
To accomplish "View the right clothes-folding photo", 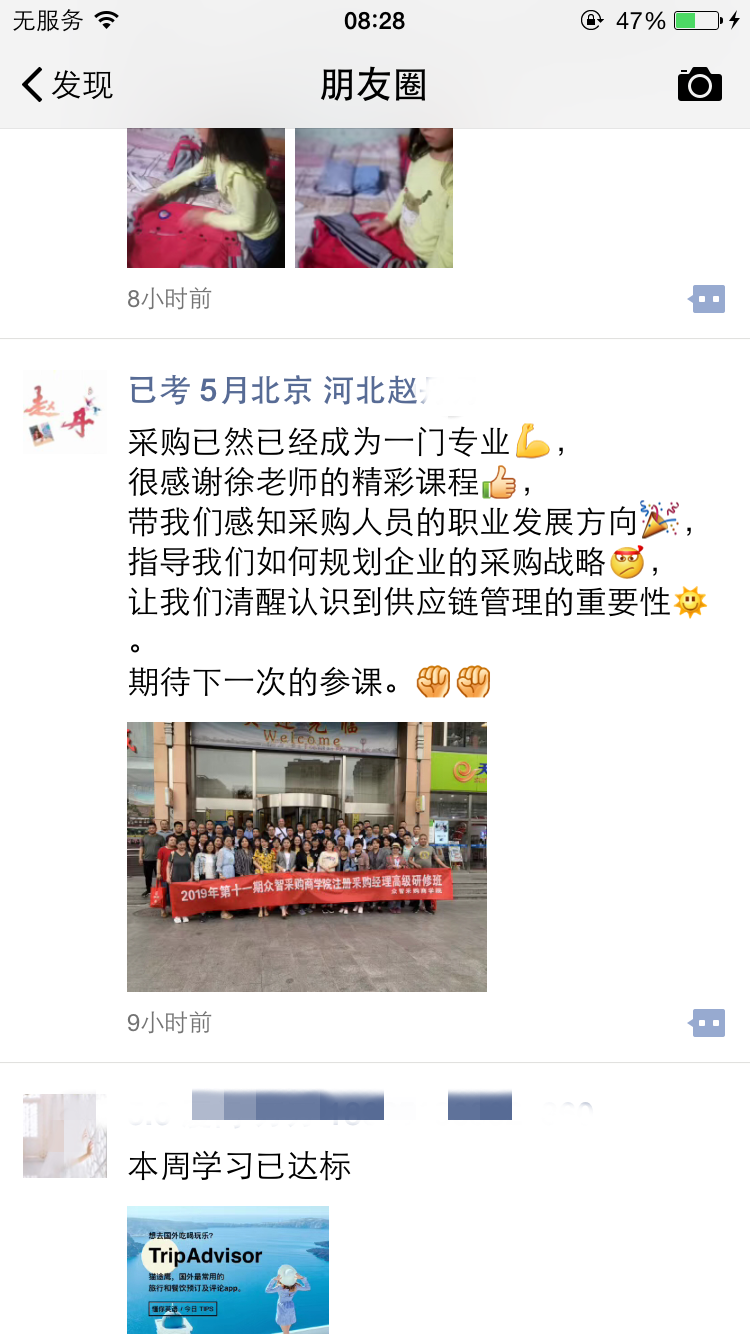I will click(x=373, y=198).
